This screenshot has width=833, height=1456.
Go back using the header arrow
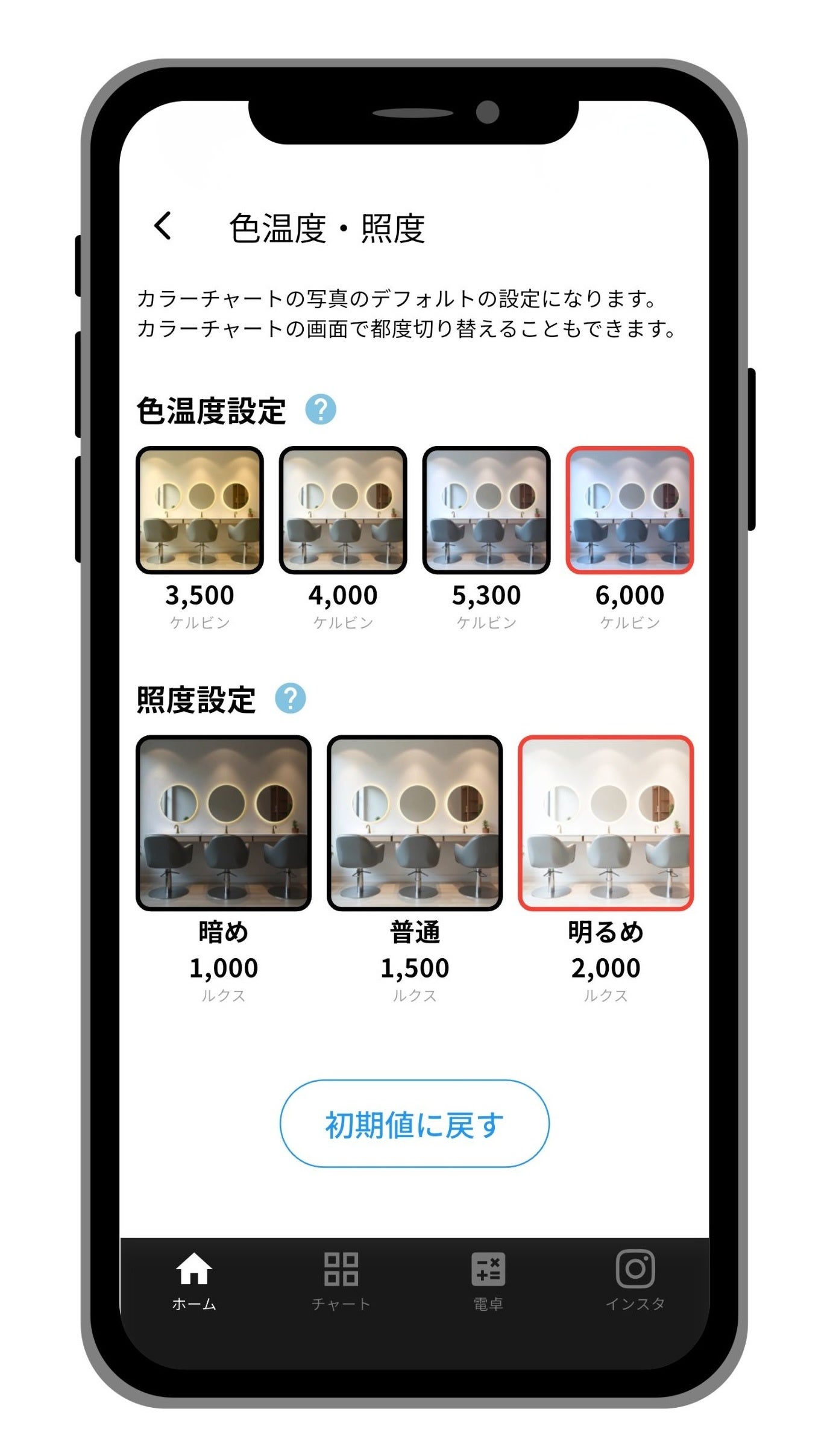point(163,226)
